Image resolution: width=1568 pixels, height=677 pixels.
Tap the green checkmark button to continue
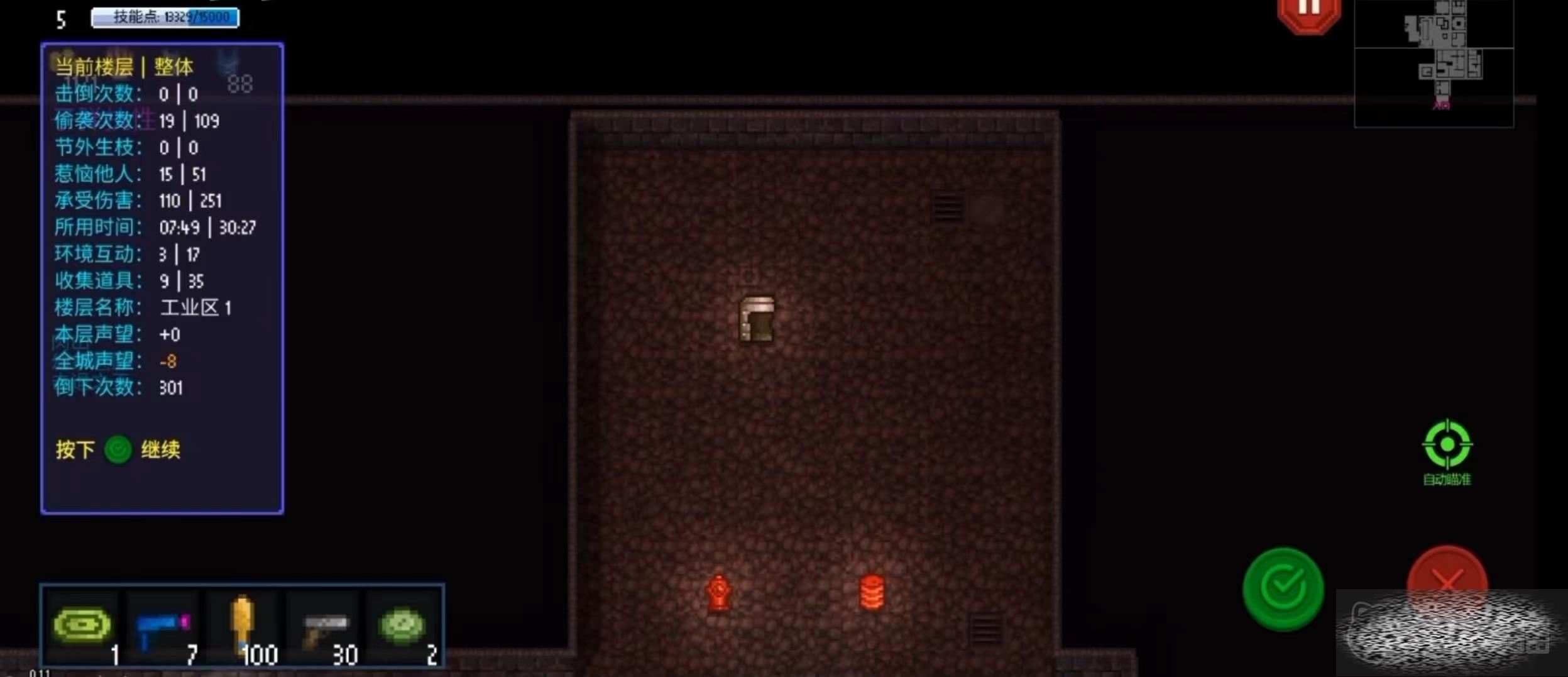1283,588
